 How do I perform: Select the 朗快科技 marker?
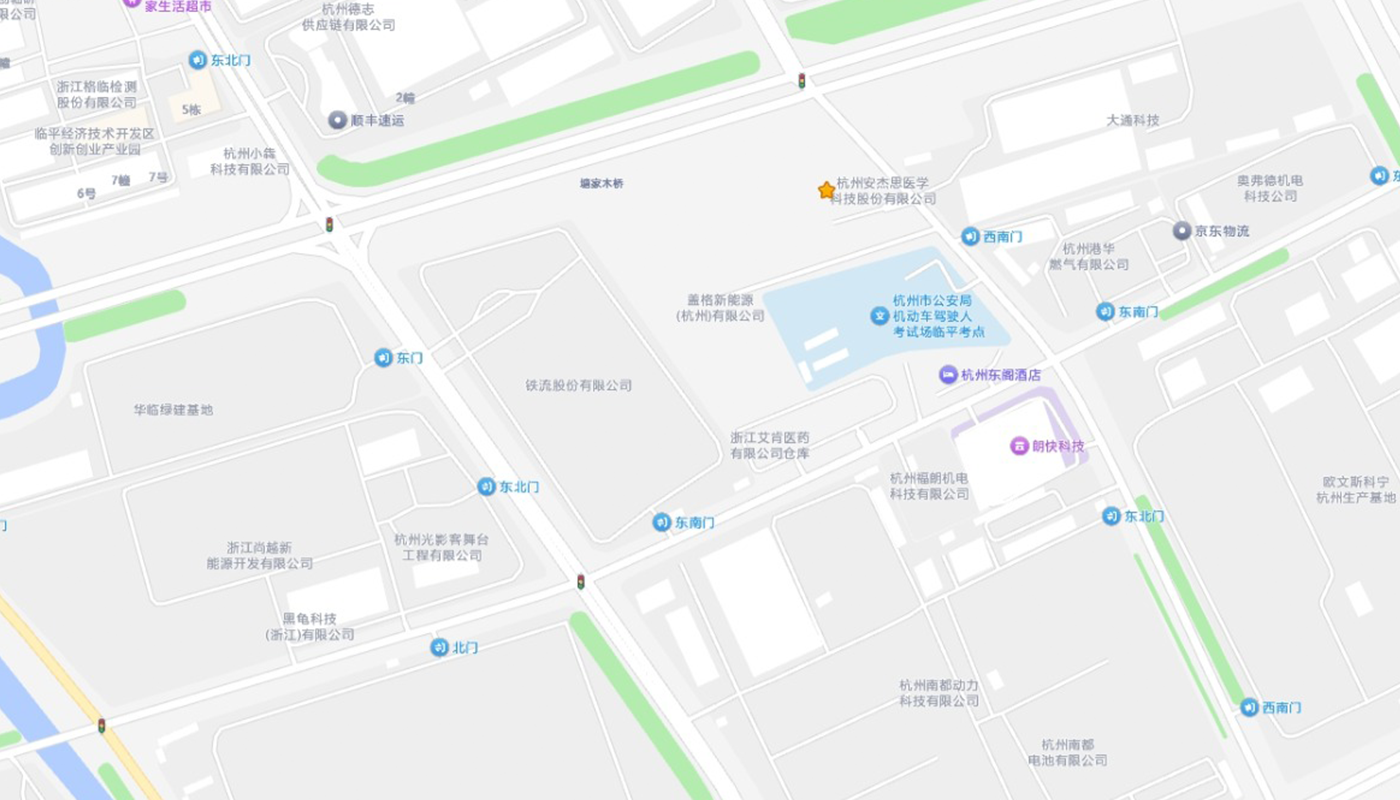(1019, 446)
